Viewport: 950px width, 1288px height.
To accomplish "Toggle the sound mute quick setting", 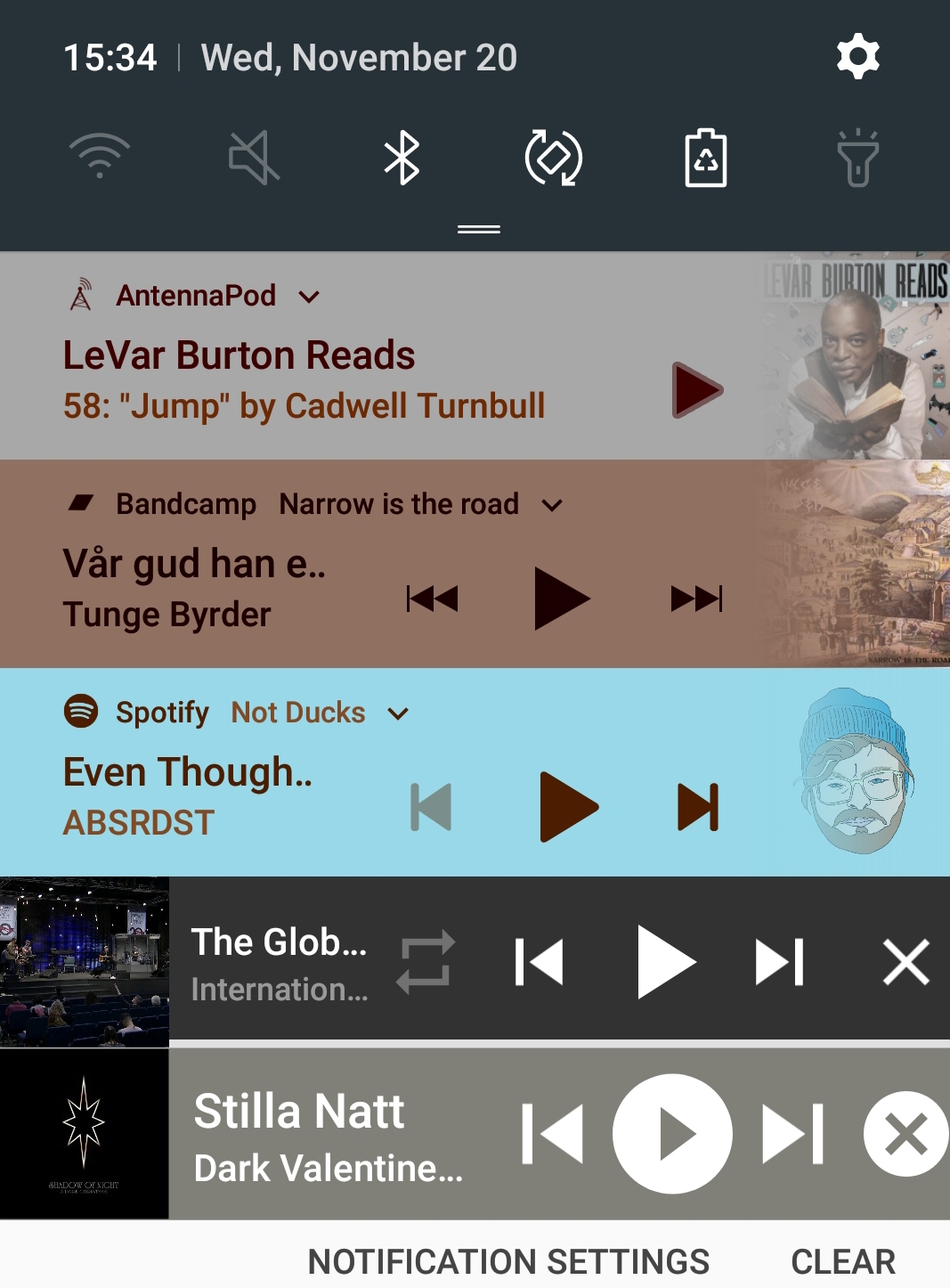I will tap(254, 158).
